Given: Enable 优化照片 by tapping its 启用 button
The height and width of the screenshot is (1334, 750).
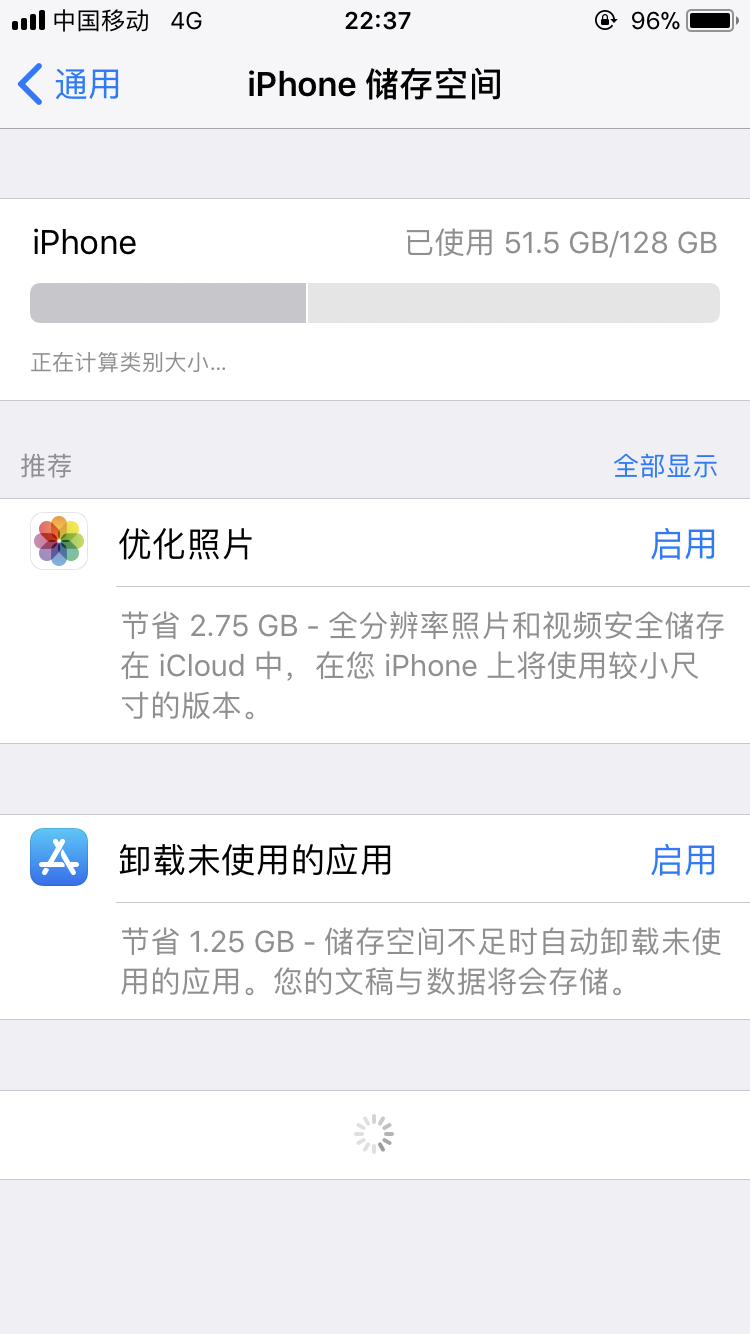Looking at the screenshot, I should tap(684, 543).
